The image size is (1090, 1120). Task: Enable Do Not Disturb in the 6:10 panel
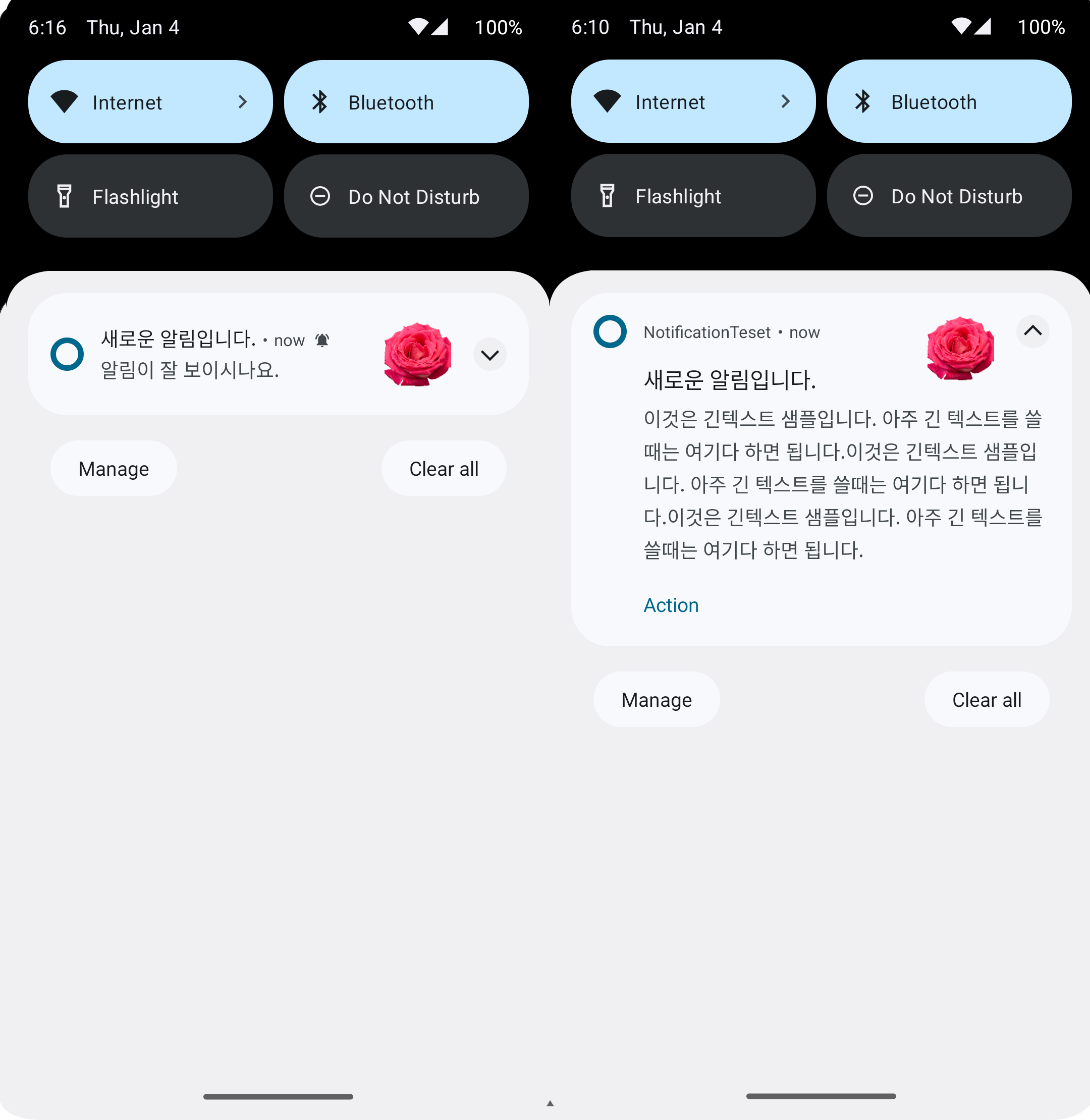(949, 196)
